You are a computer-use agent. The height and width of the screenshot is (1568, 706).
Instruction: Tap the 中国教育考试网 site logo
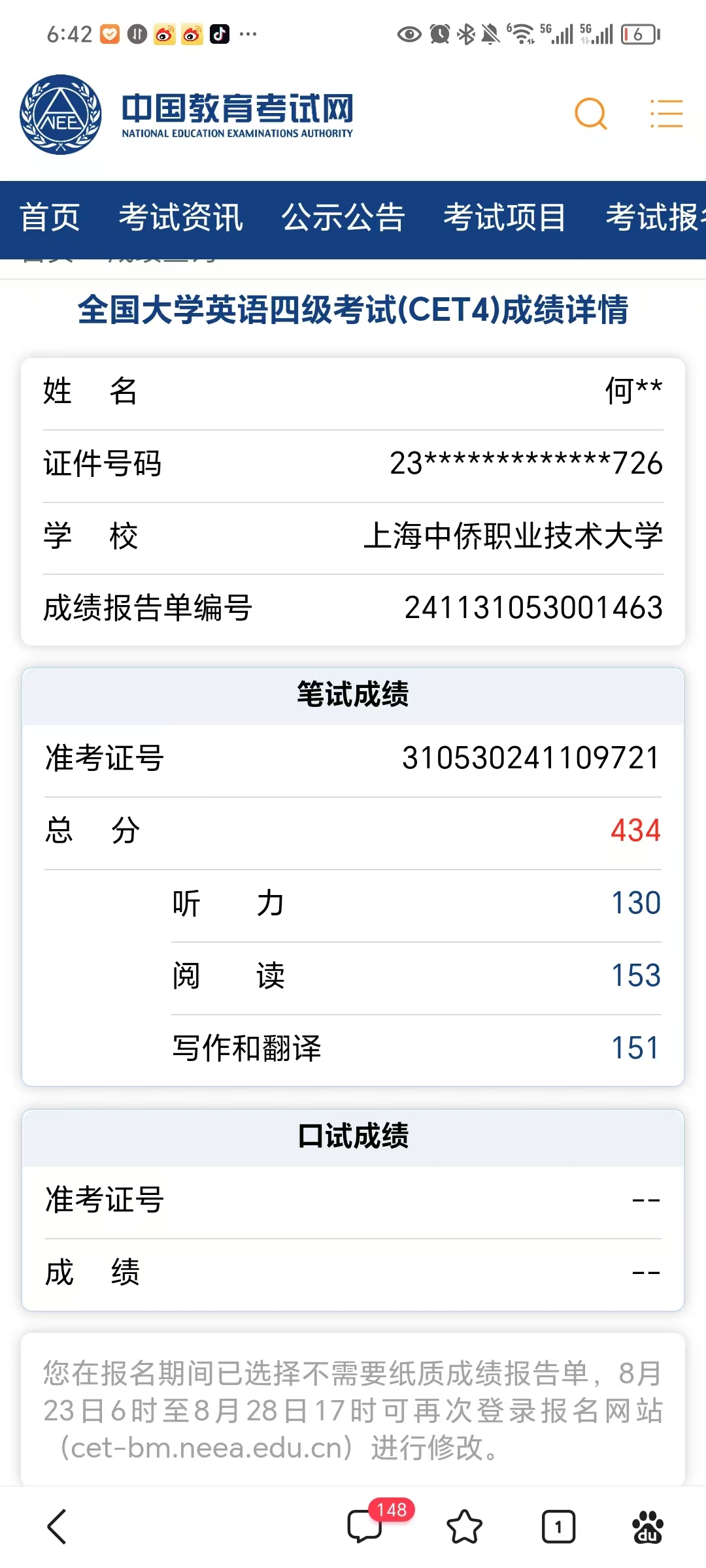click(186, 114)
